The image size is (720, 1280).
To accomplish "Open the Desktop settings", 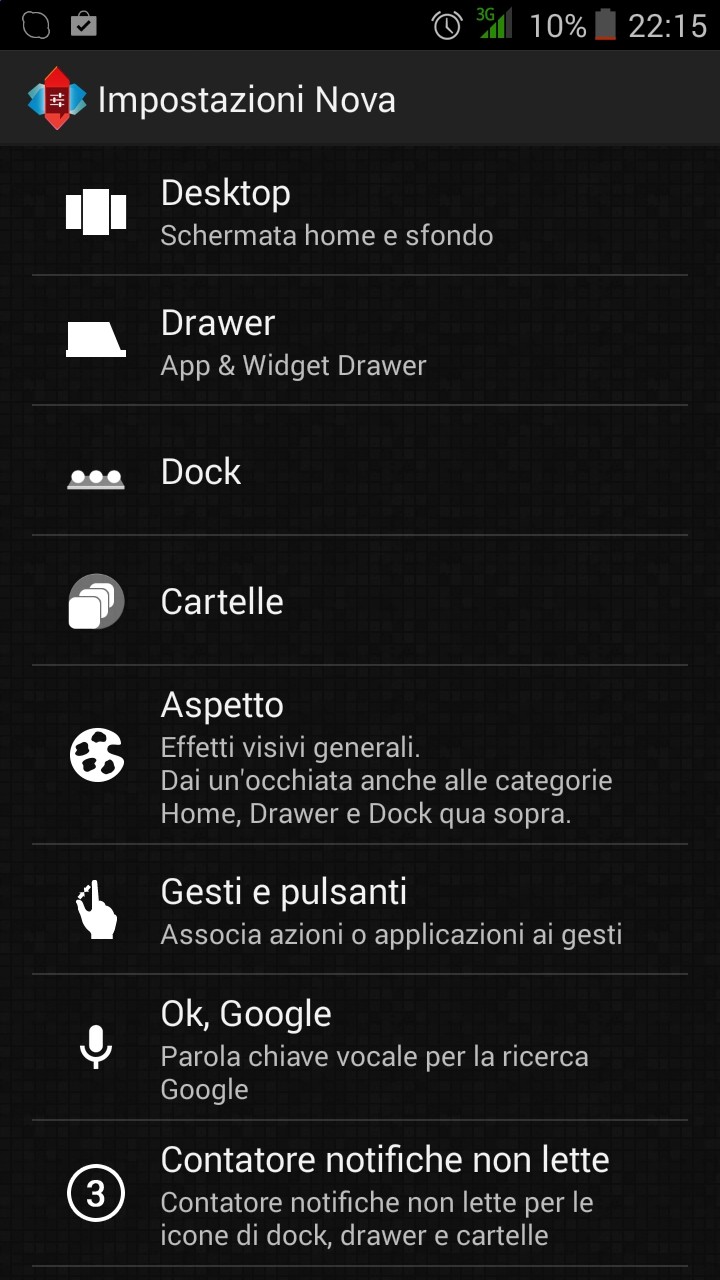I will pyautogui.click(x=360, y=211).
